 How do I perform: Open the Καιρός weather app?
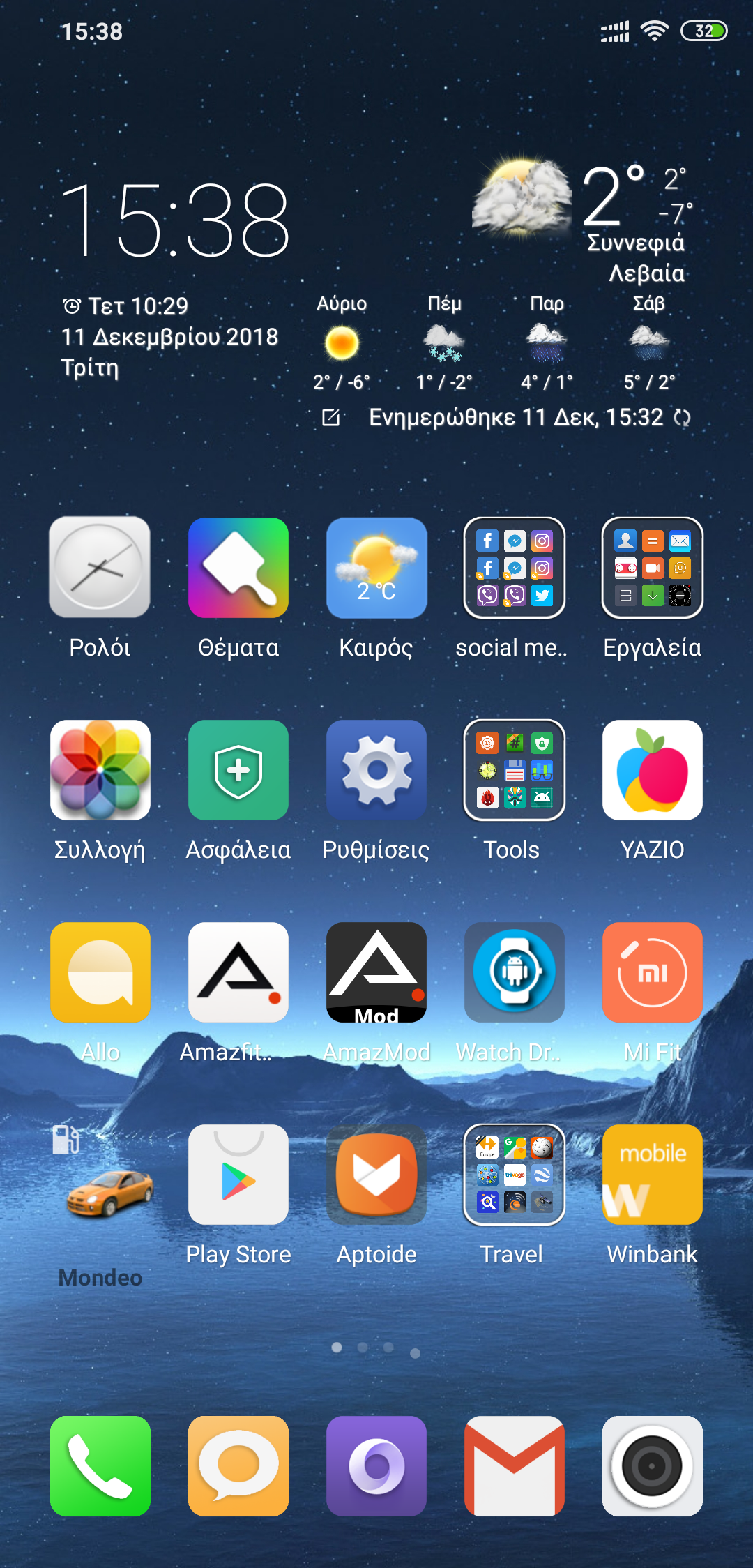[x=376, y=568]
